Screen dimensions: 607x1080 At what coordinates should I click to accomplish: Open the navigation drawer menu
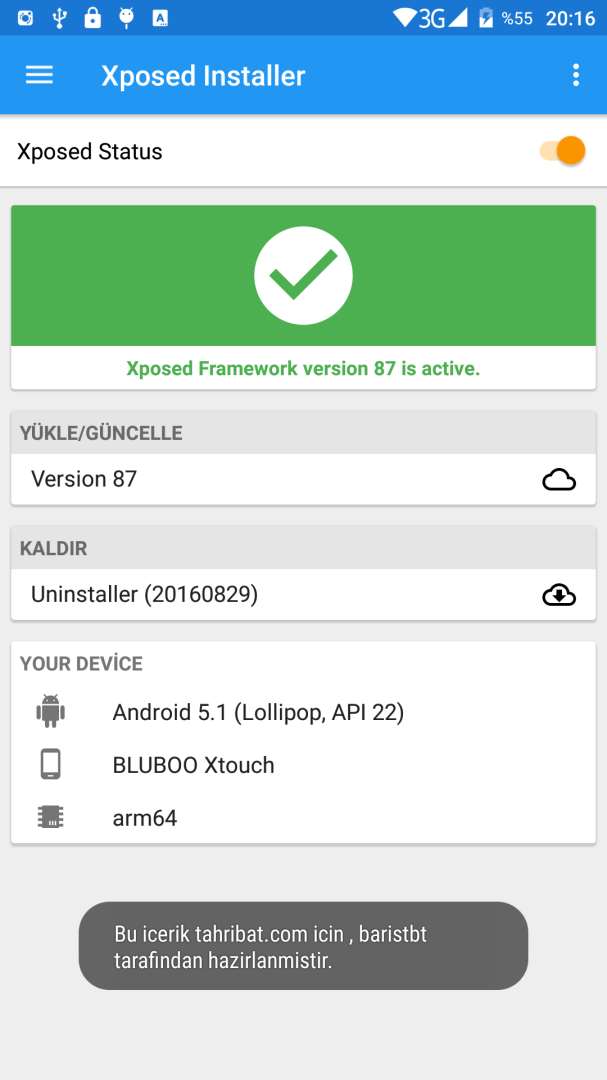39,75
